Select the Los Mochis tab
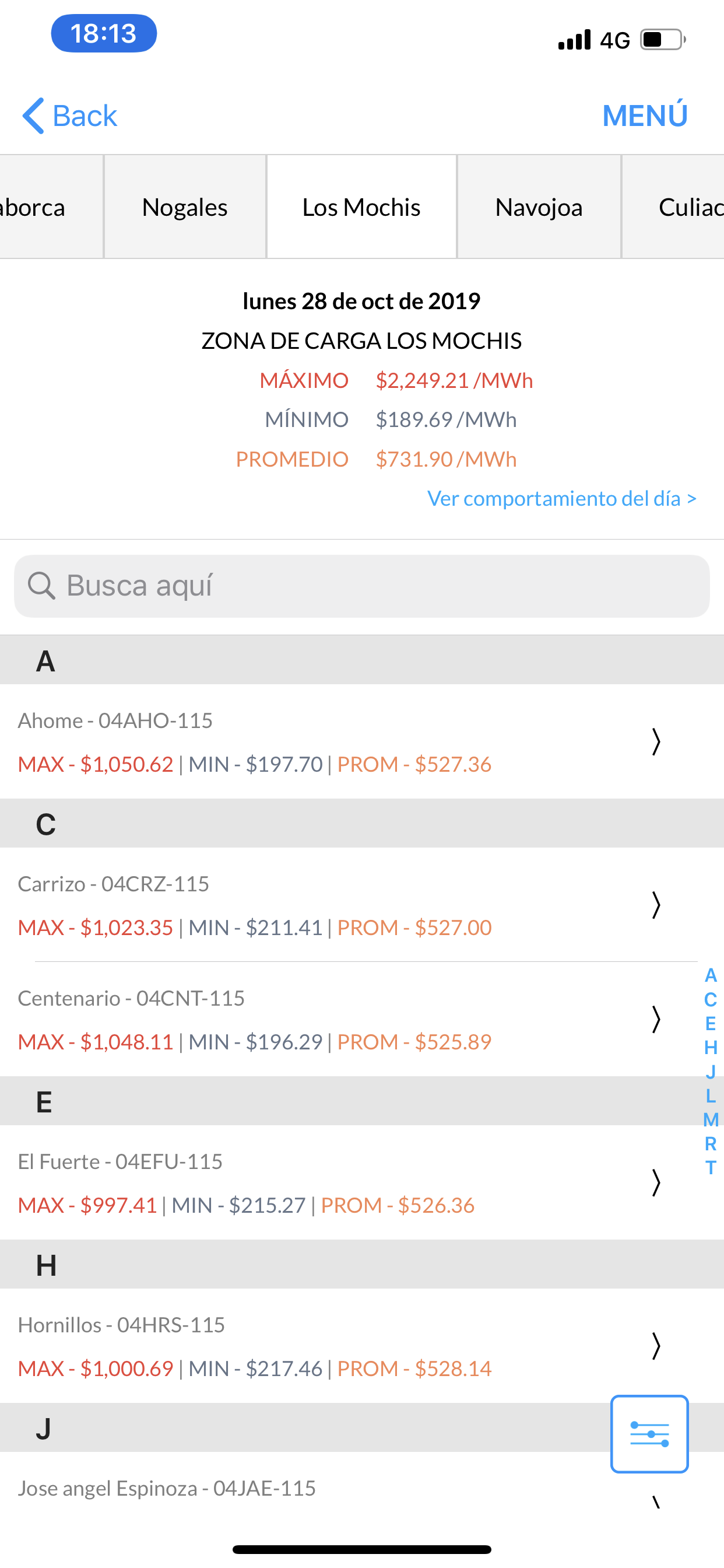Viewport: 724px width, 1568px height. click(x=361, y=207)
